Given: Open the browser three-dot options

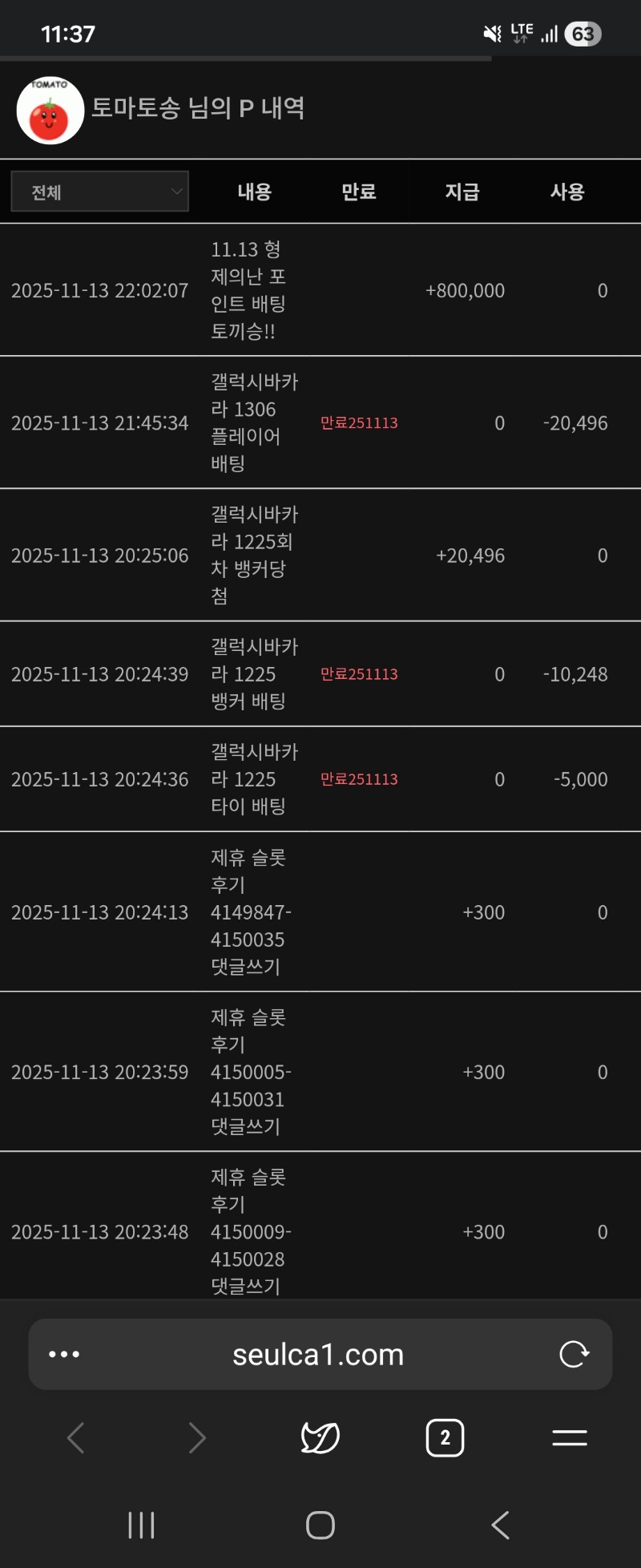Looking at the screenshot, I should coord(64,1355).
